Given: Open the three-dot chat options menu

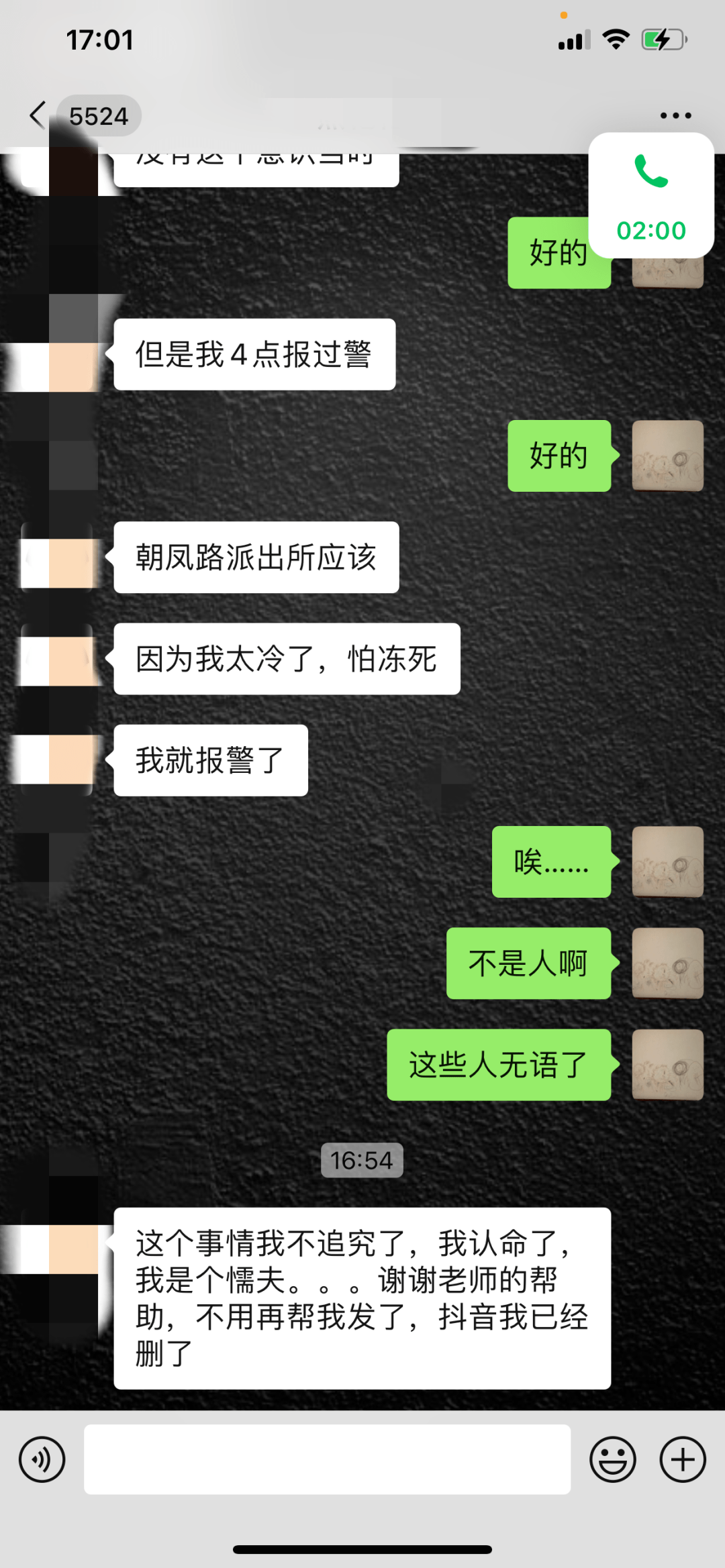Looking at the screenshot, I should [675, 115].
